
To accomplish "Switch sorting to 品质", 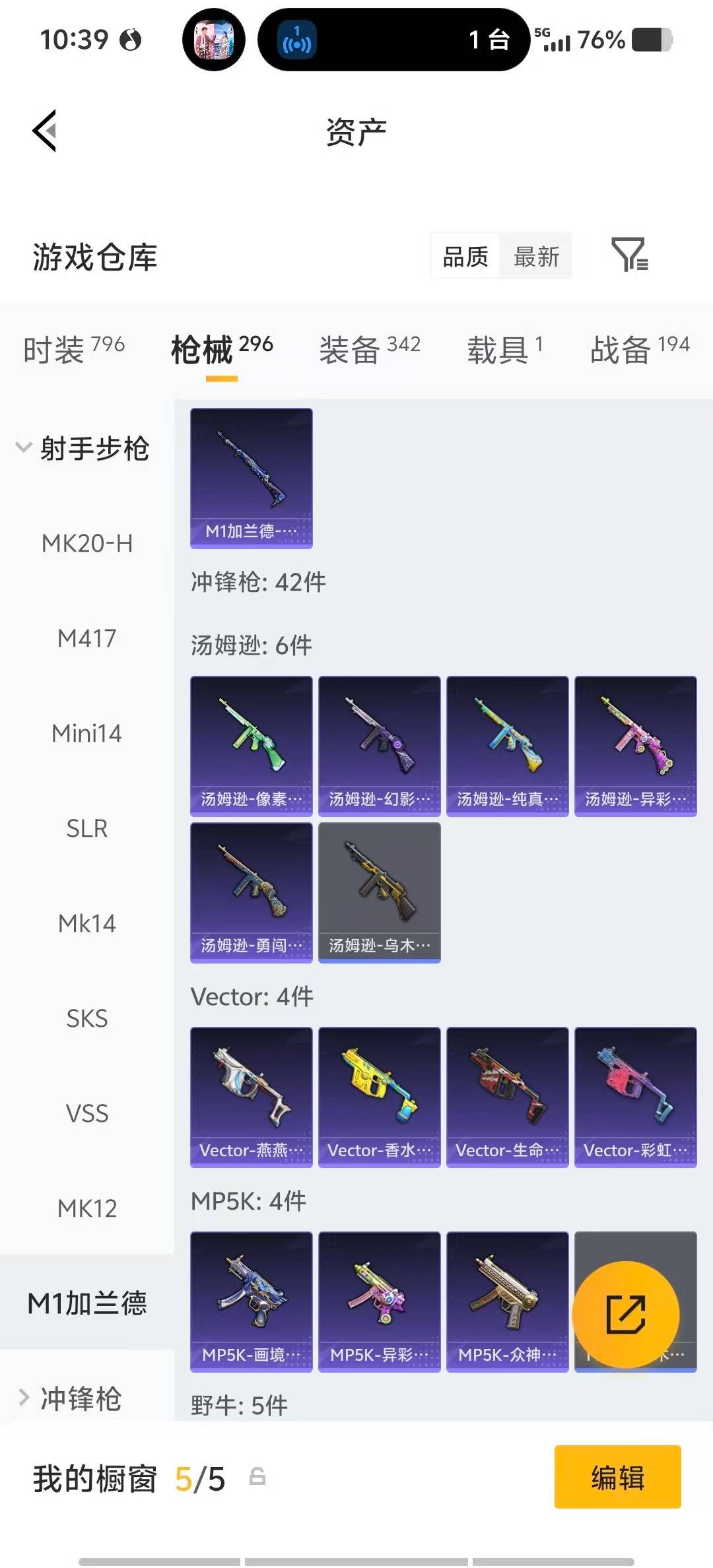I will (465, 256).
